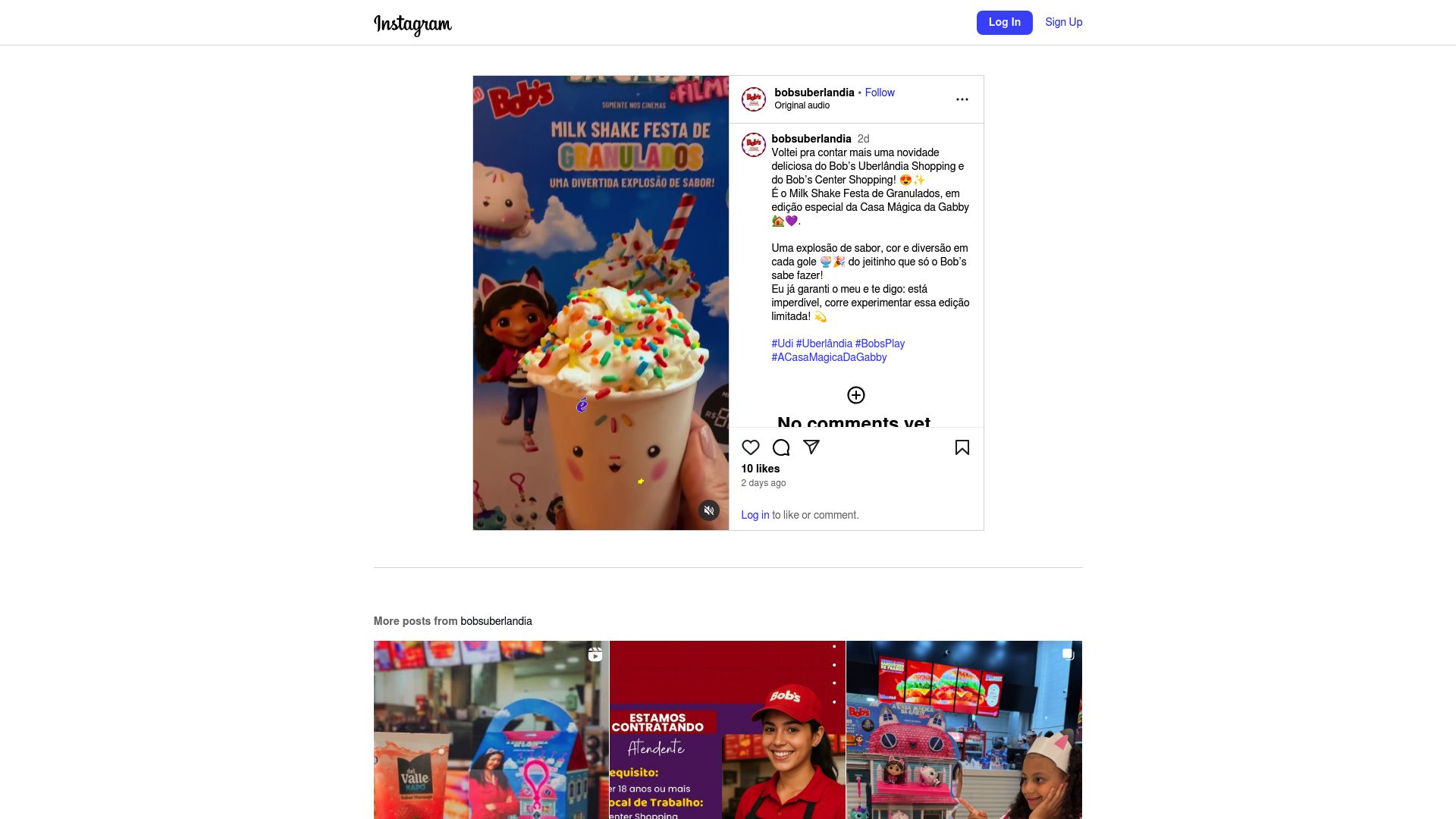Save the post with the bookmark icon

(x=962, y=447)
